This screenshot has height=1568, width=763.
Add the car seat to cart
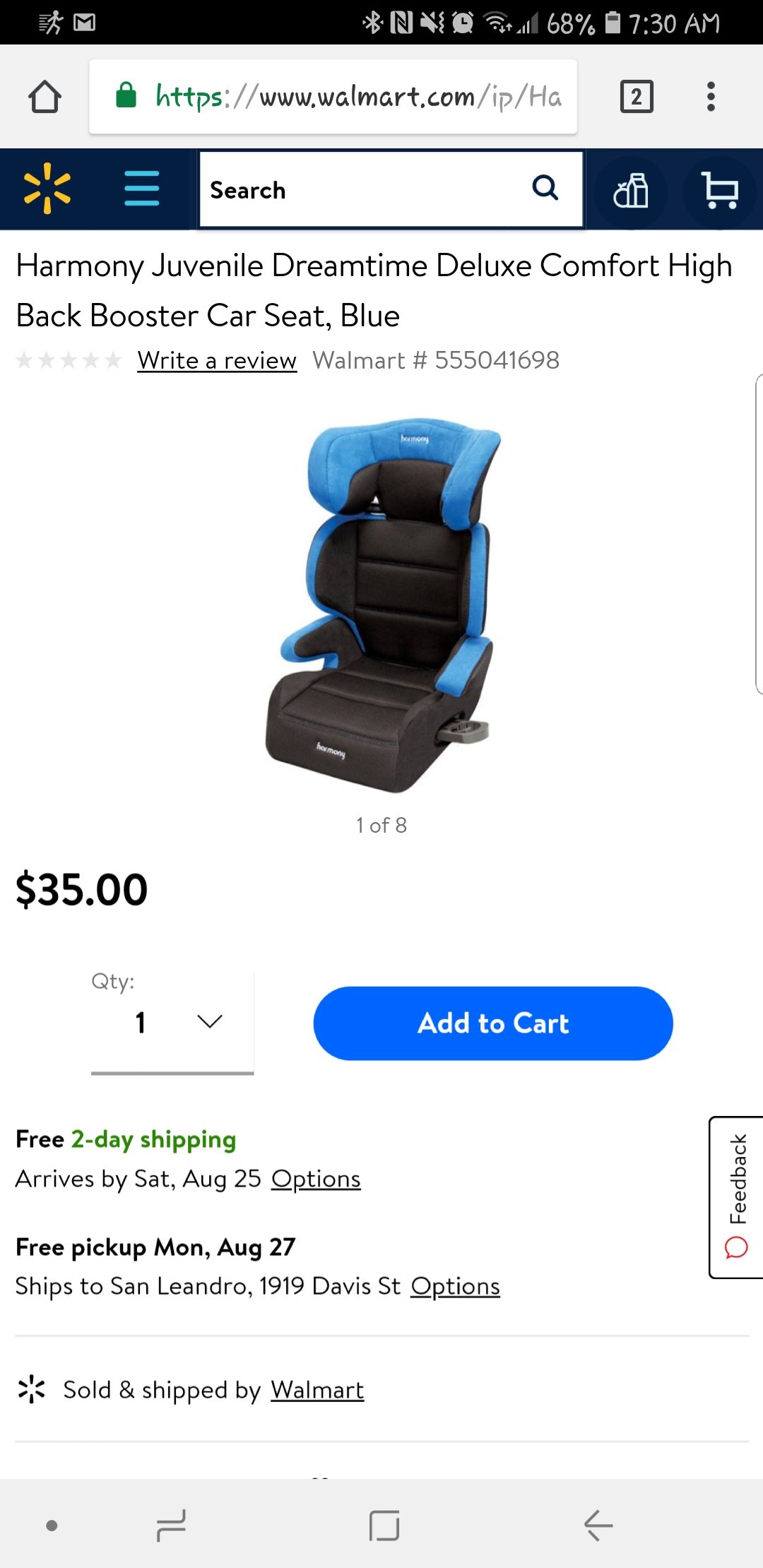pyautogui.click(x=493, y=1023)
